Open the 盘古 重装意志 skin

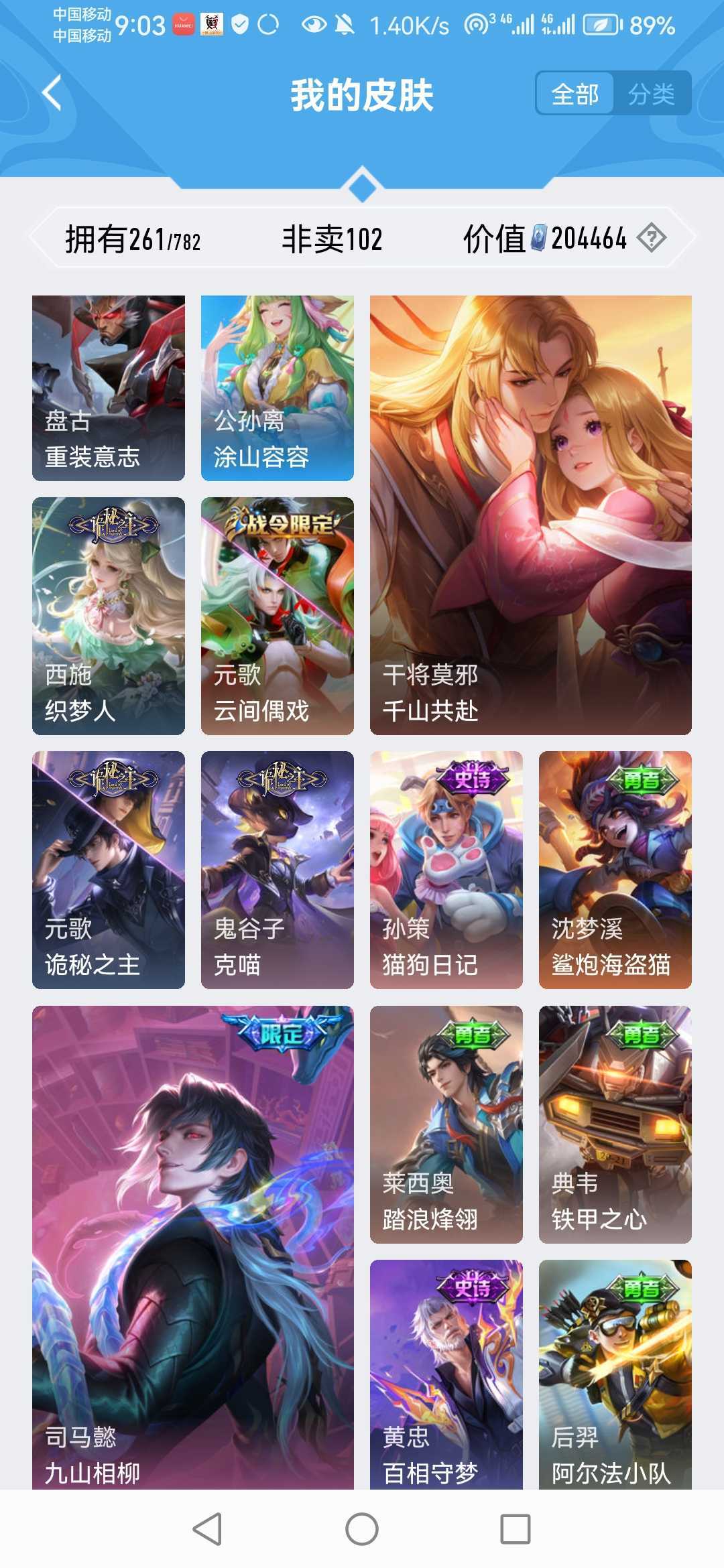coord(109,388)
